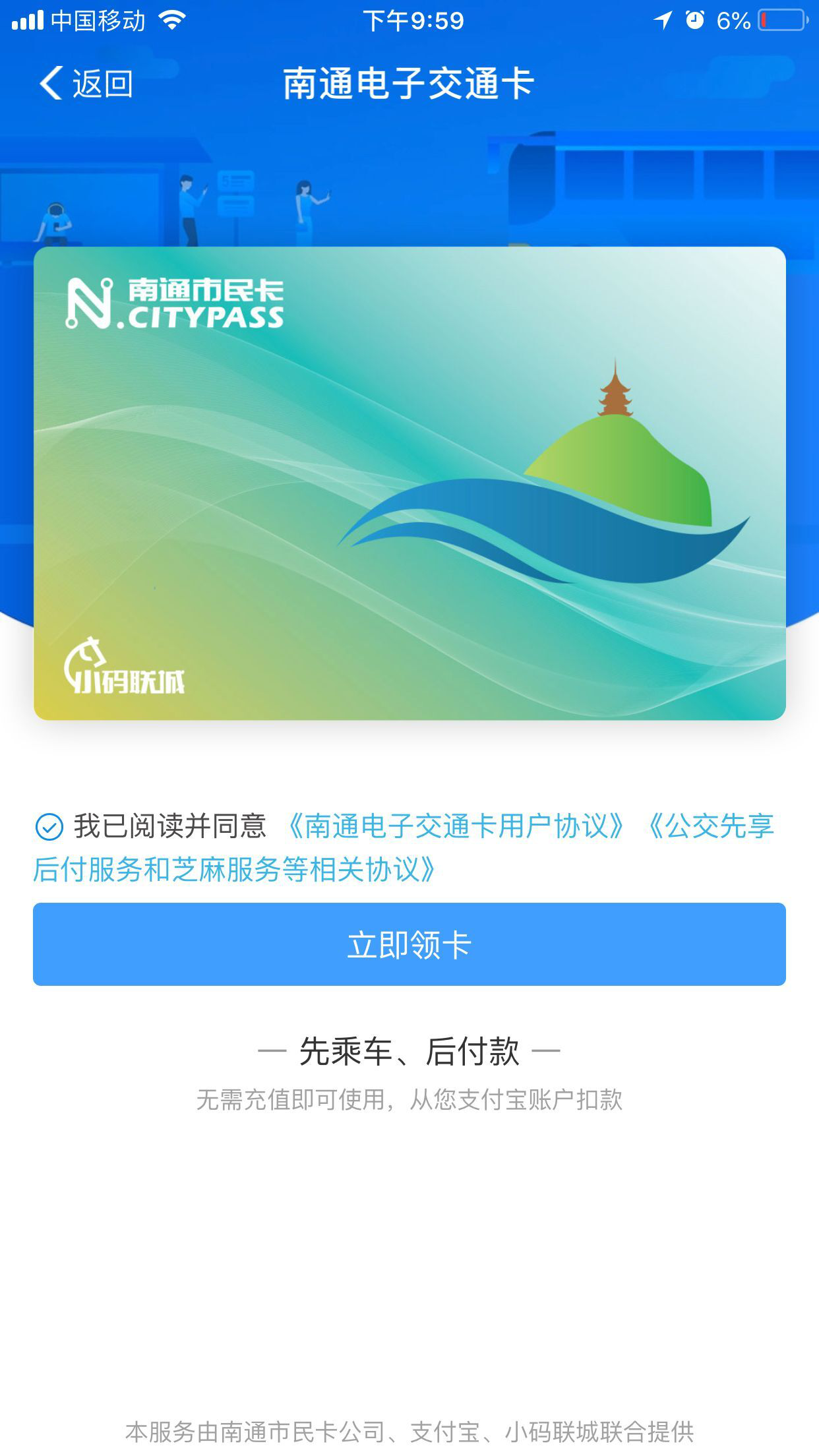Uncheck the 我已阅读并同意 agreement checkbox
Viewport: 819px width, 1456px height.
pyautogui.click(x=49, y=827)
